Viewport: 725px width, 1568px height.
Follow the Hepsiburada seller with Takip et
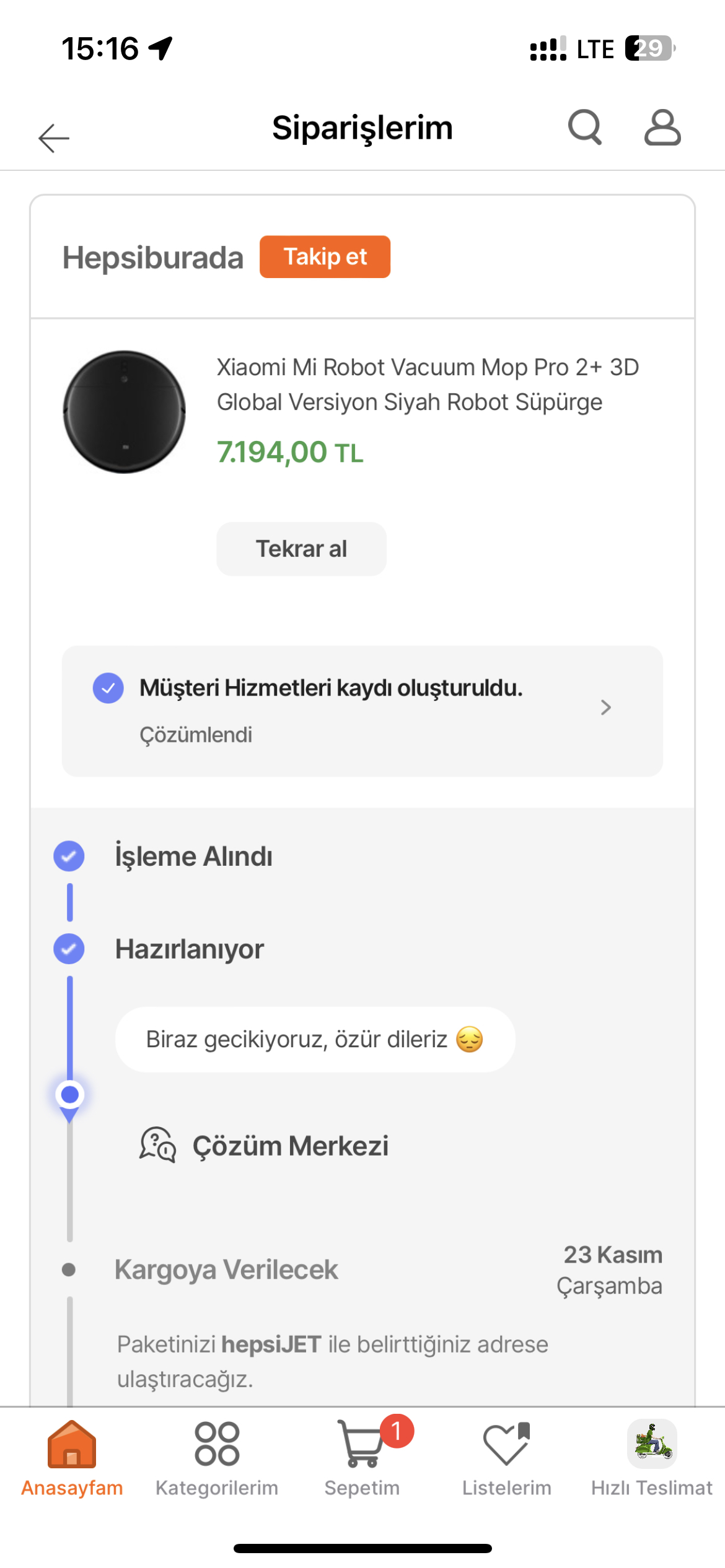[x=325, y=256]
